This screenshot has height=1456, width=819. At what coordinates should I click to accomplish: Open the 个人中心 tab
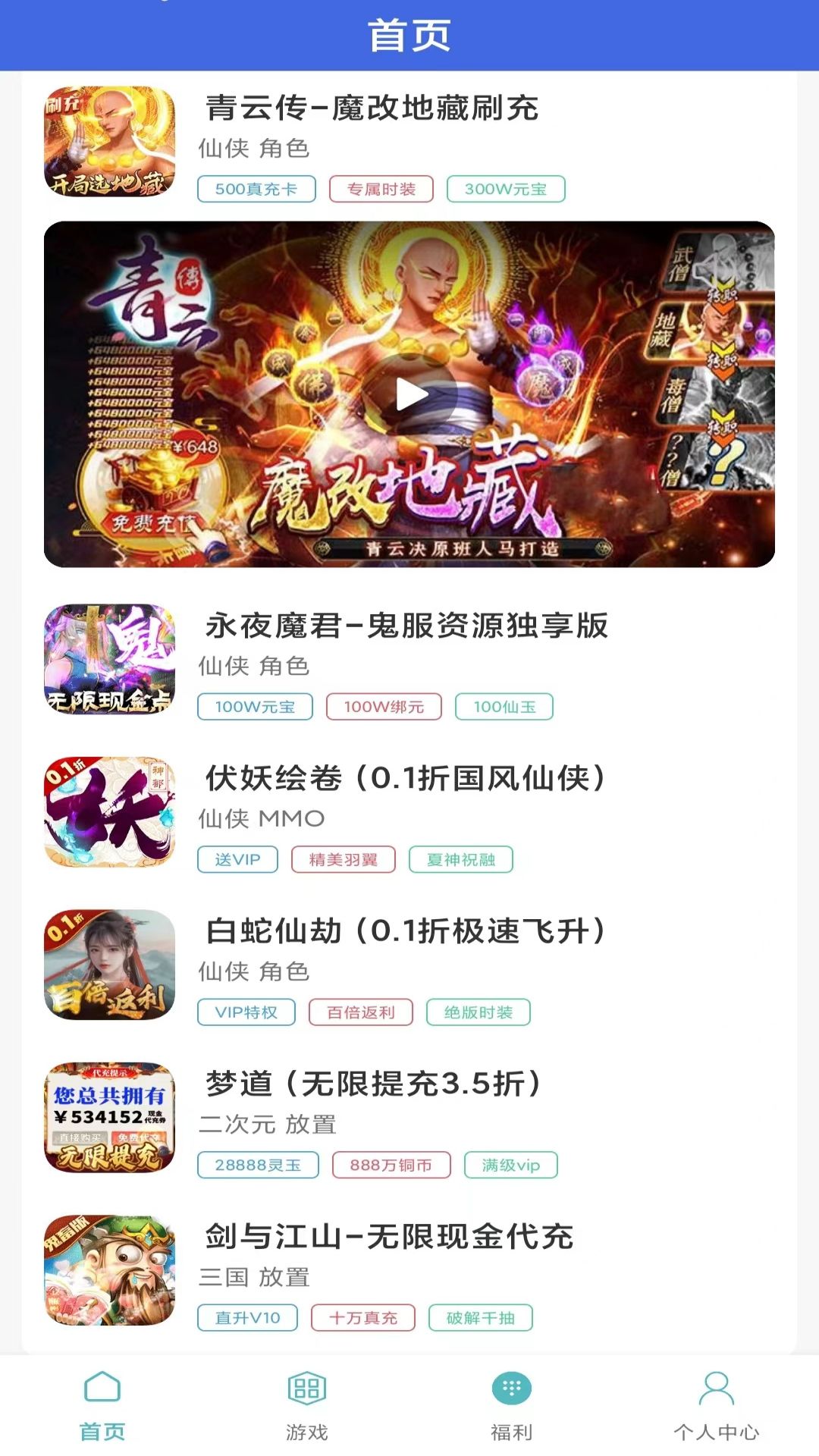(x=717, y=1405)
